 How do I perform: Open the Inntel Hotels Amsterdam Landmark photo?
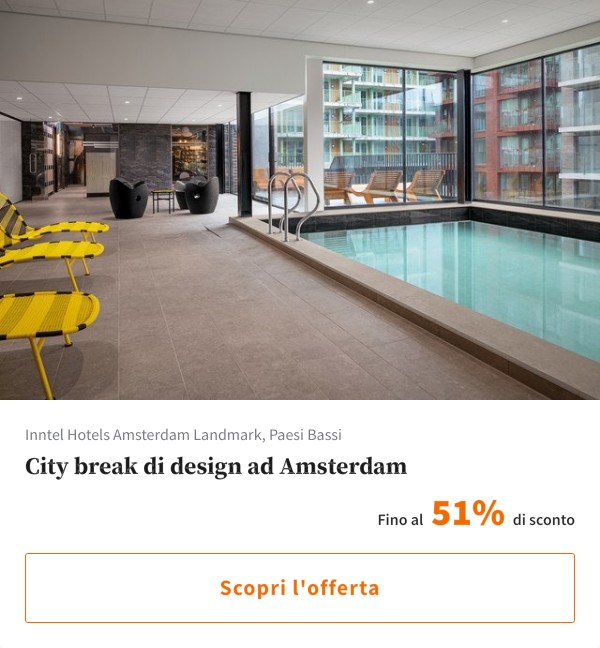(x=300, y=200)
